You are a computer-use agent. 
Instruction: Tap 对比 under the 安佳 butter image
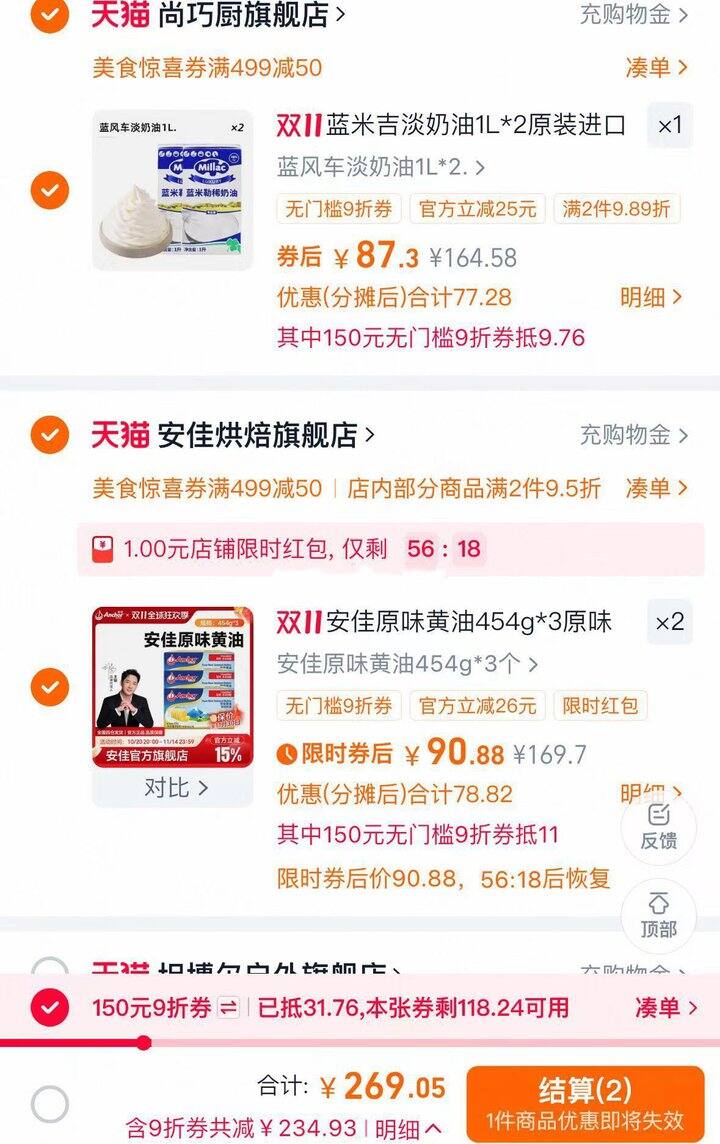[x=174, y=788]
